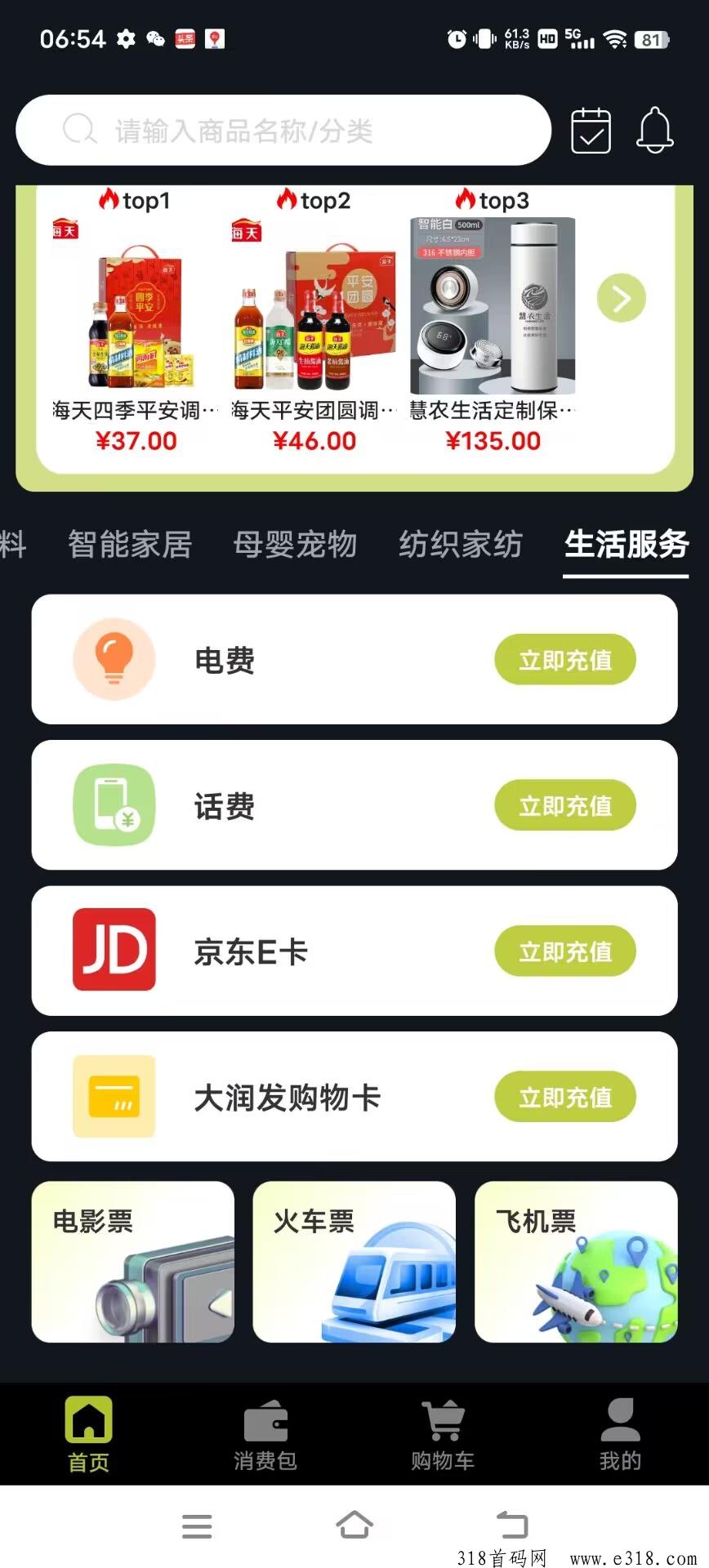Recharge 电费 with 立即充值
This screenshot has width=709, height=1568.
tap(565, 660)
